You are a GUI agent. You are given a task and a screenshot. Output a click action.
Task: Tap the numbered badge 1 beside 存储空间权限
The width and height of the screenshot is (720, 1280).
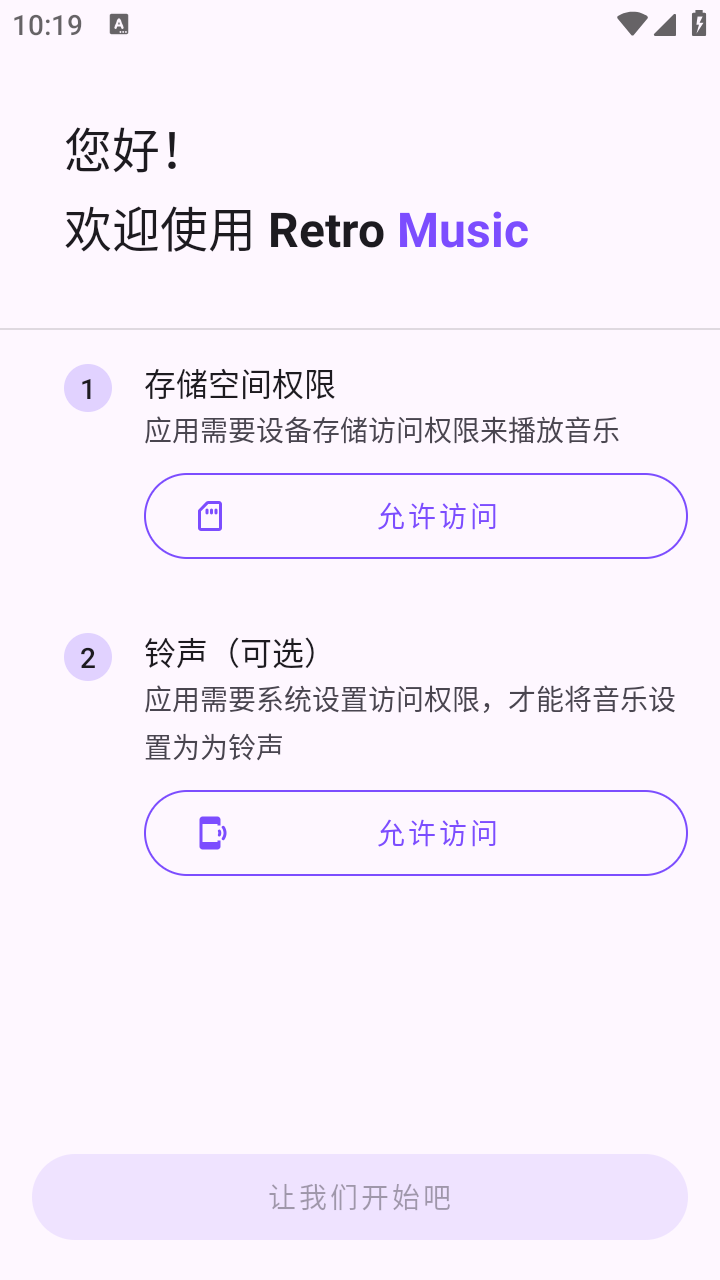pos(88,387)
